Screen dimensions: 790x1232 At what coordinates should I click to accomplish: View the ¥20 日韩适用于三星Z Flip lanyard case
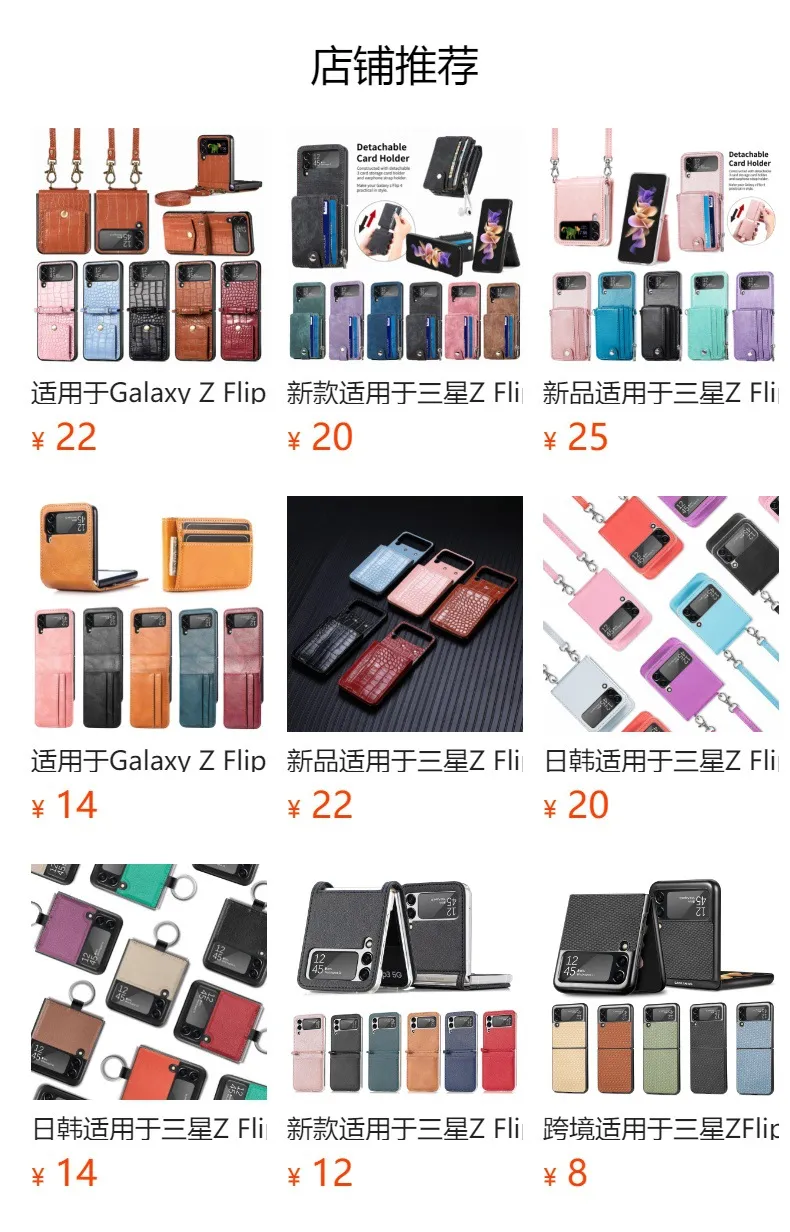click(x=660, y=614)
